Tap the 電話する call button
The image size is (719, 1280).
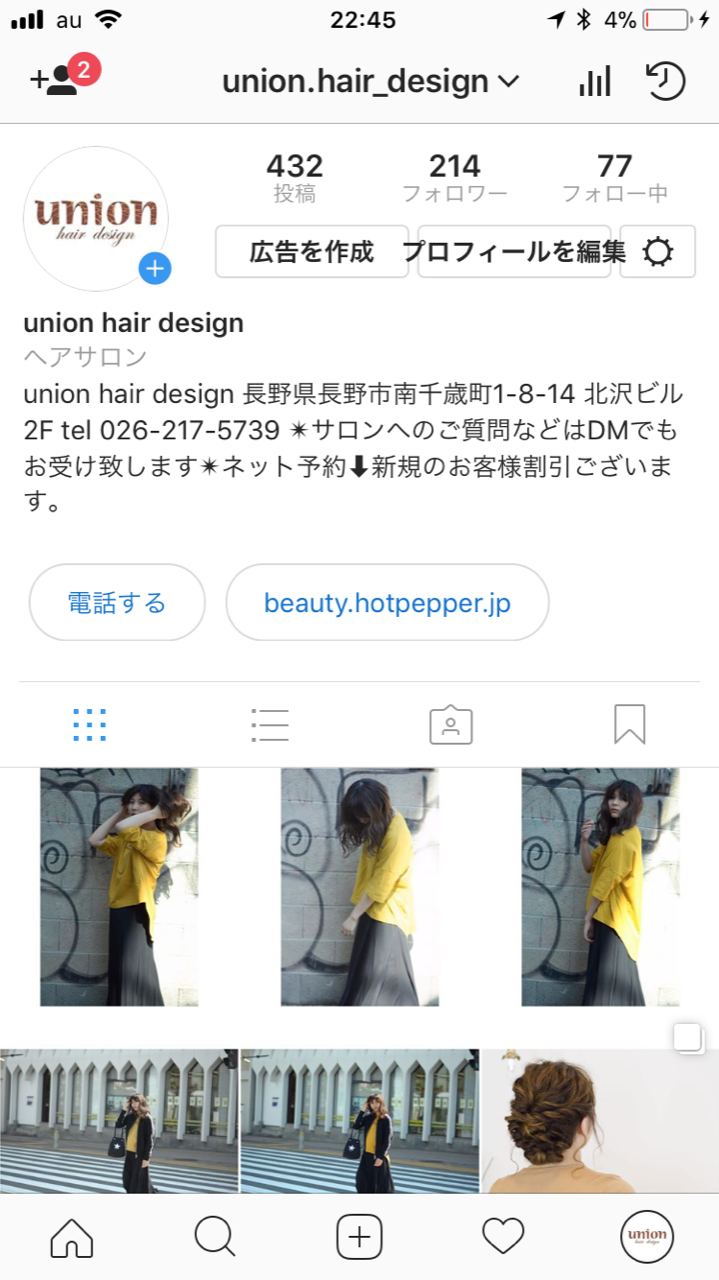(117, 603)
